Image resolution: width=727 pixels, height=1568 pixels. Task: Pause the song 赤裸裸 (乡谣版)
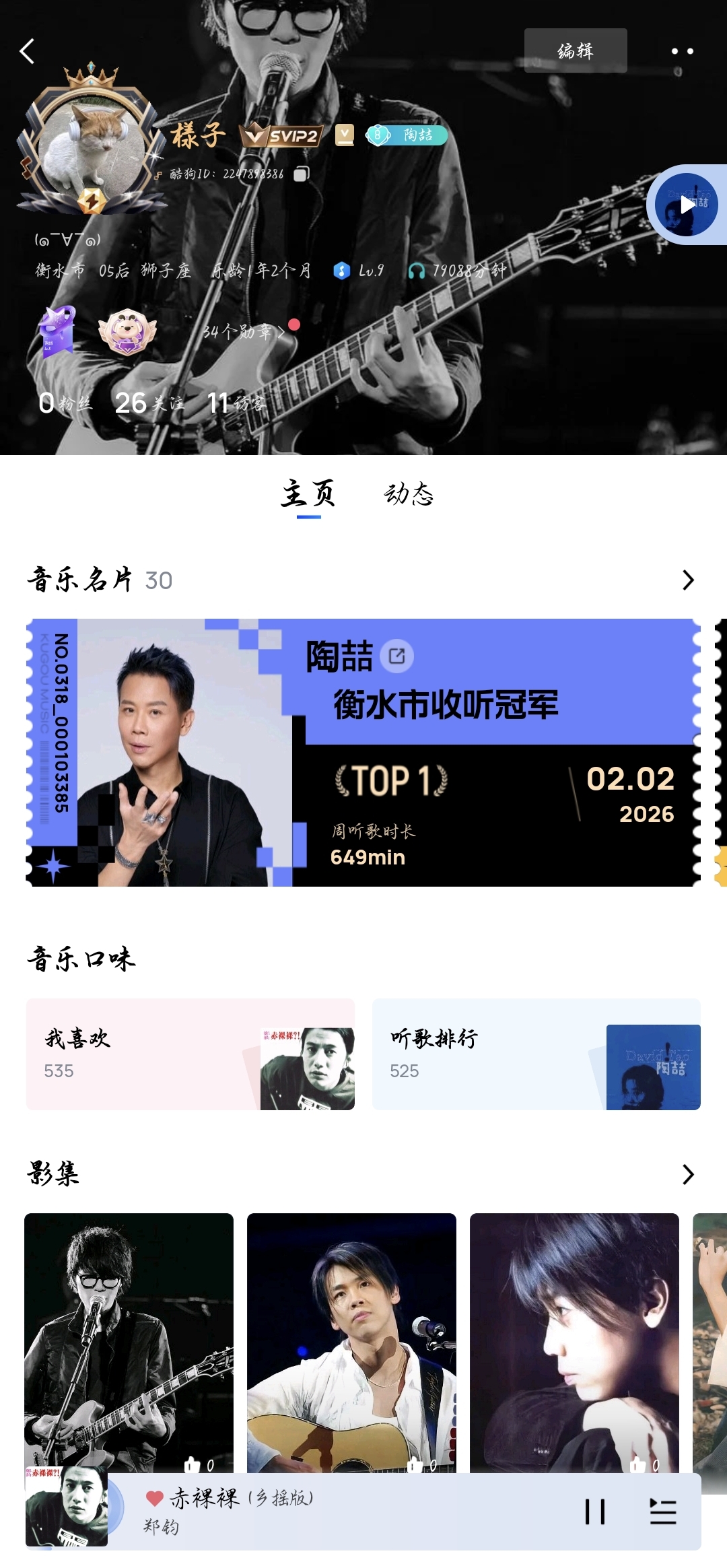point(595,1511)
